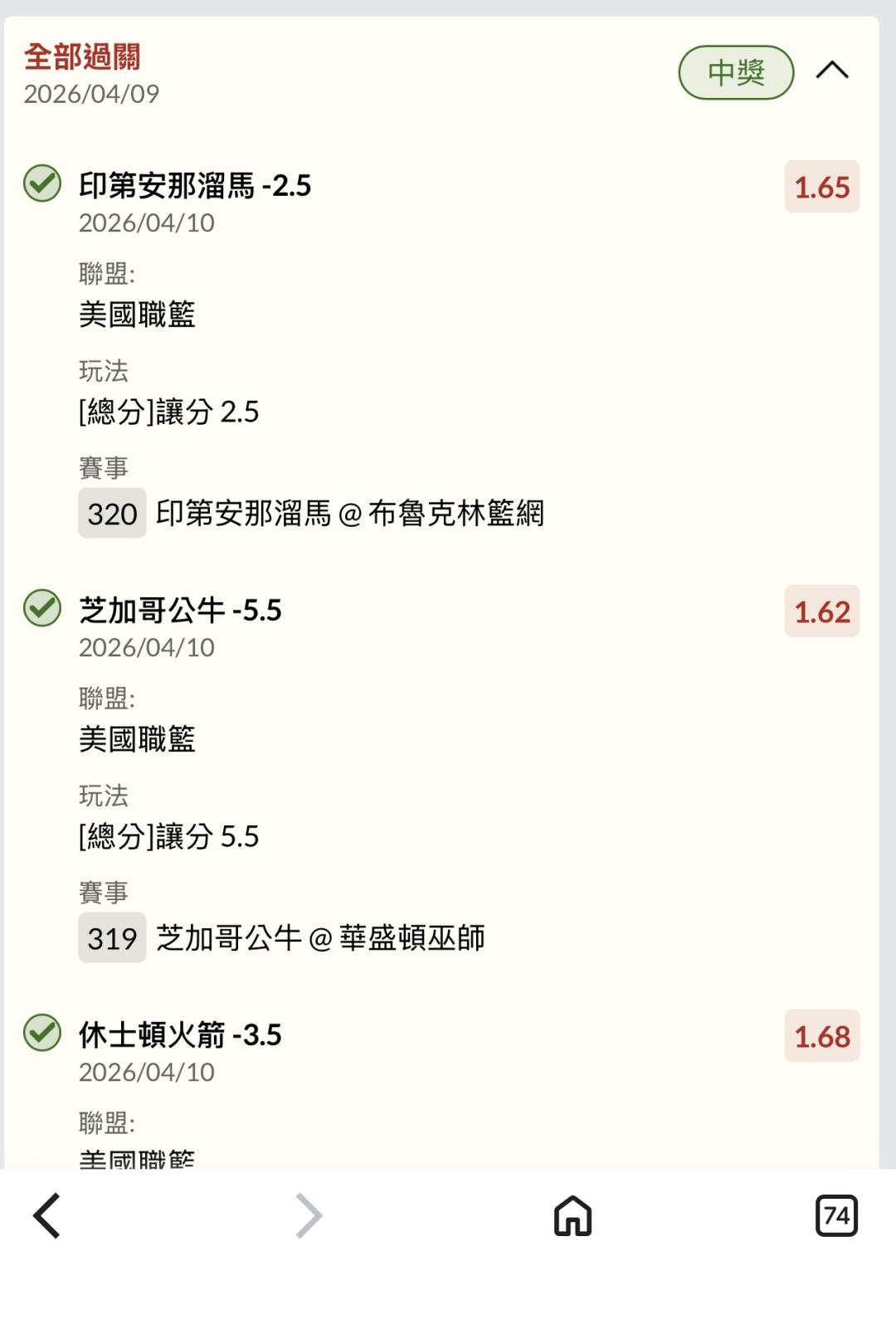896x1334 pixels.
Task: Go back to the previous page
Action: point(47,1216)
